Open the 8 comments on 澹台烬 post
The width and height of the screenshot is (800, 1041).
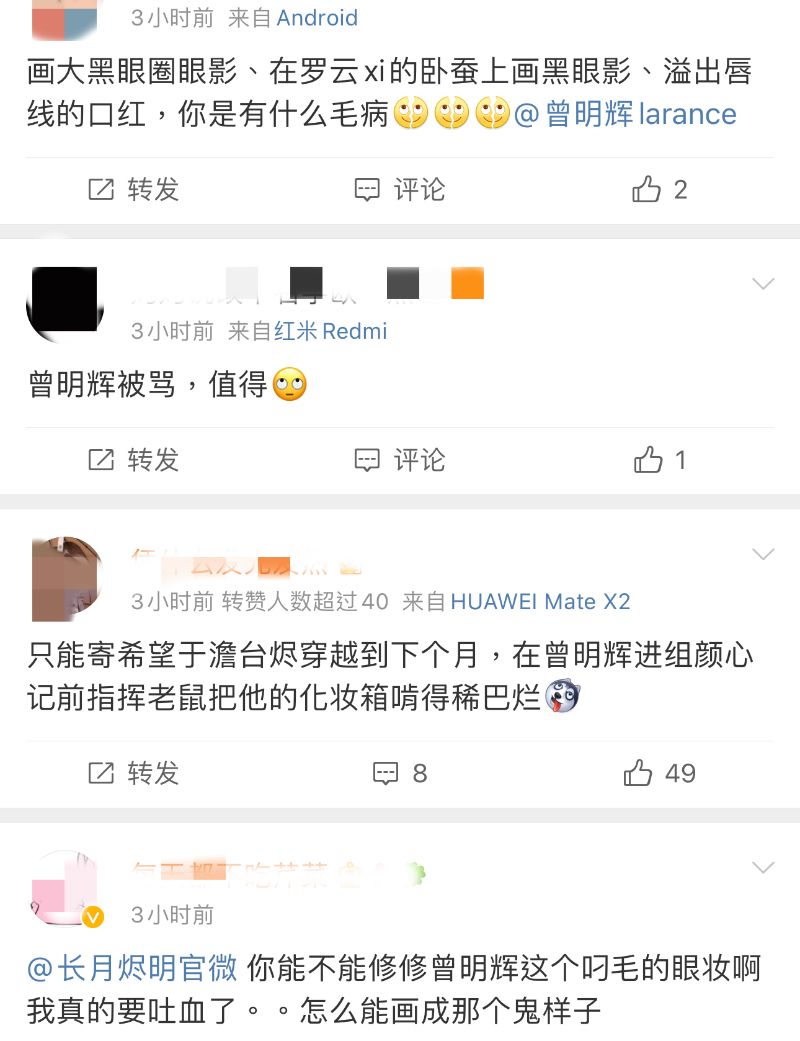[400, 773]
